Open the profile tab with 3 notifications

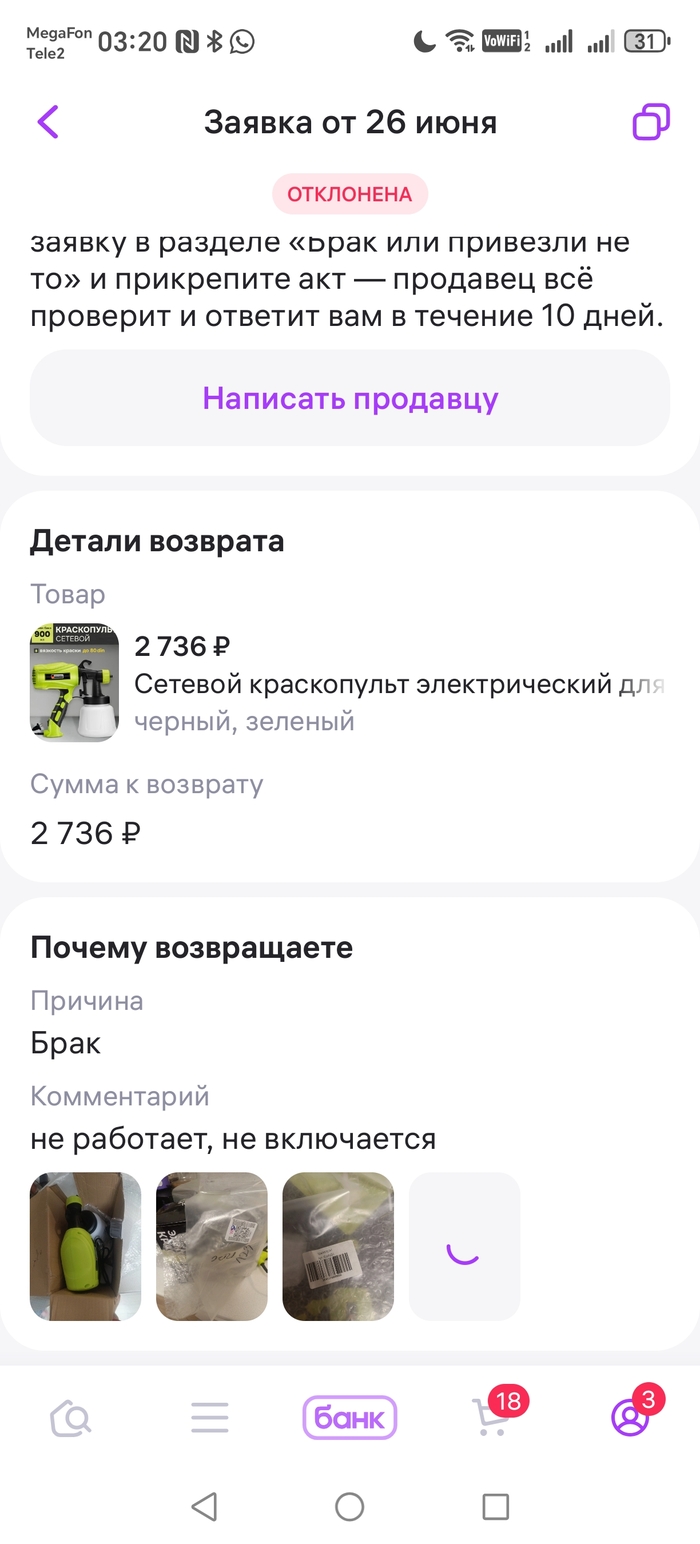(630, 1417)
